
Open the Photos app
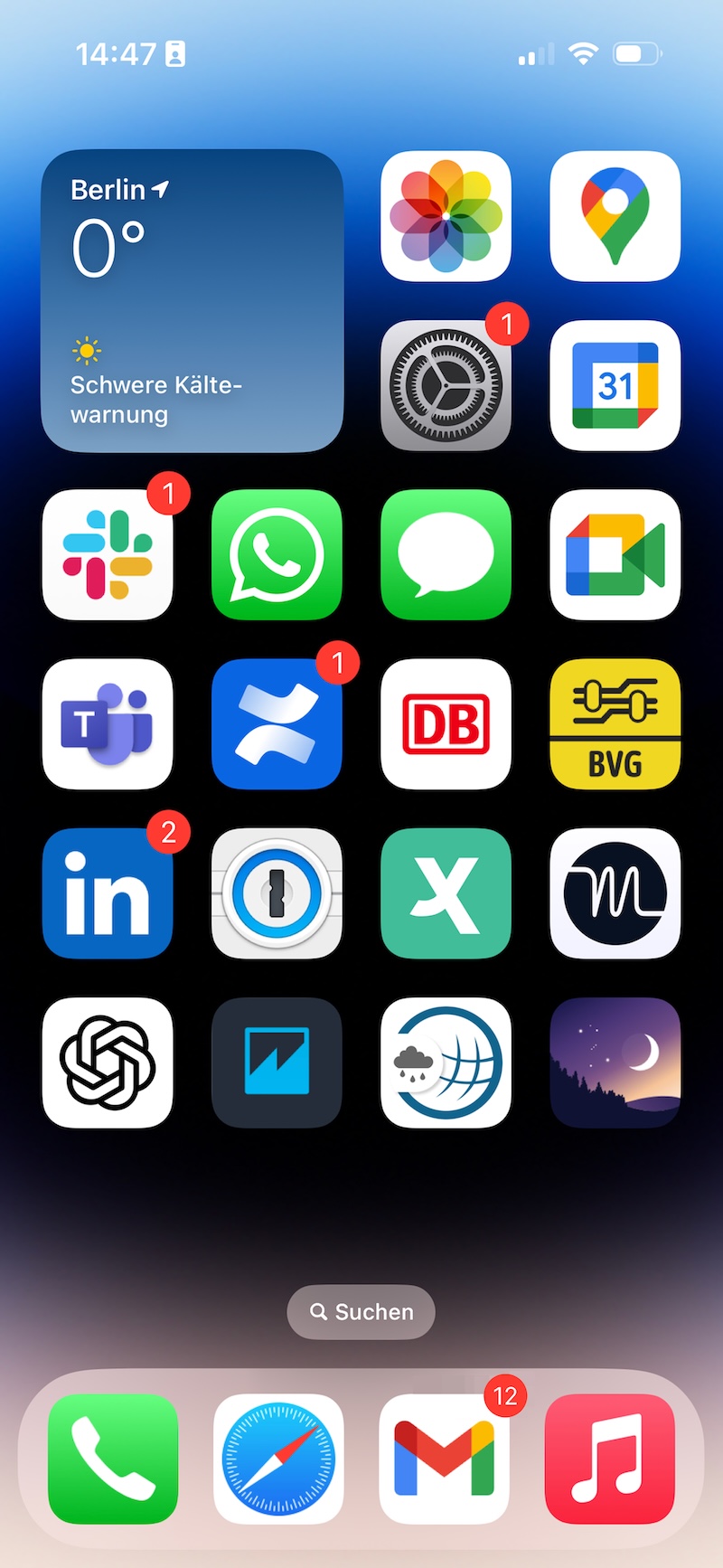point(446,216)
